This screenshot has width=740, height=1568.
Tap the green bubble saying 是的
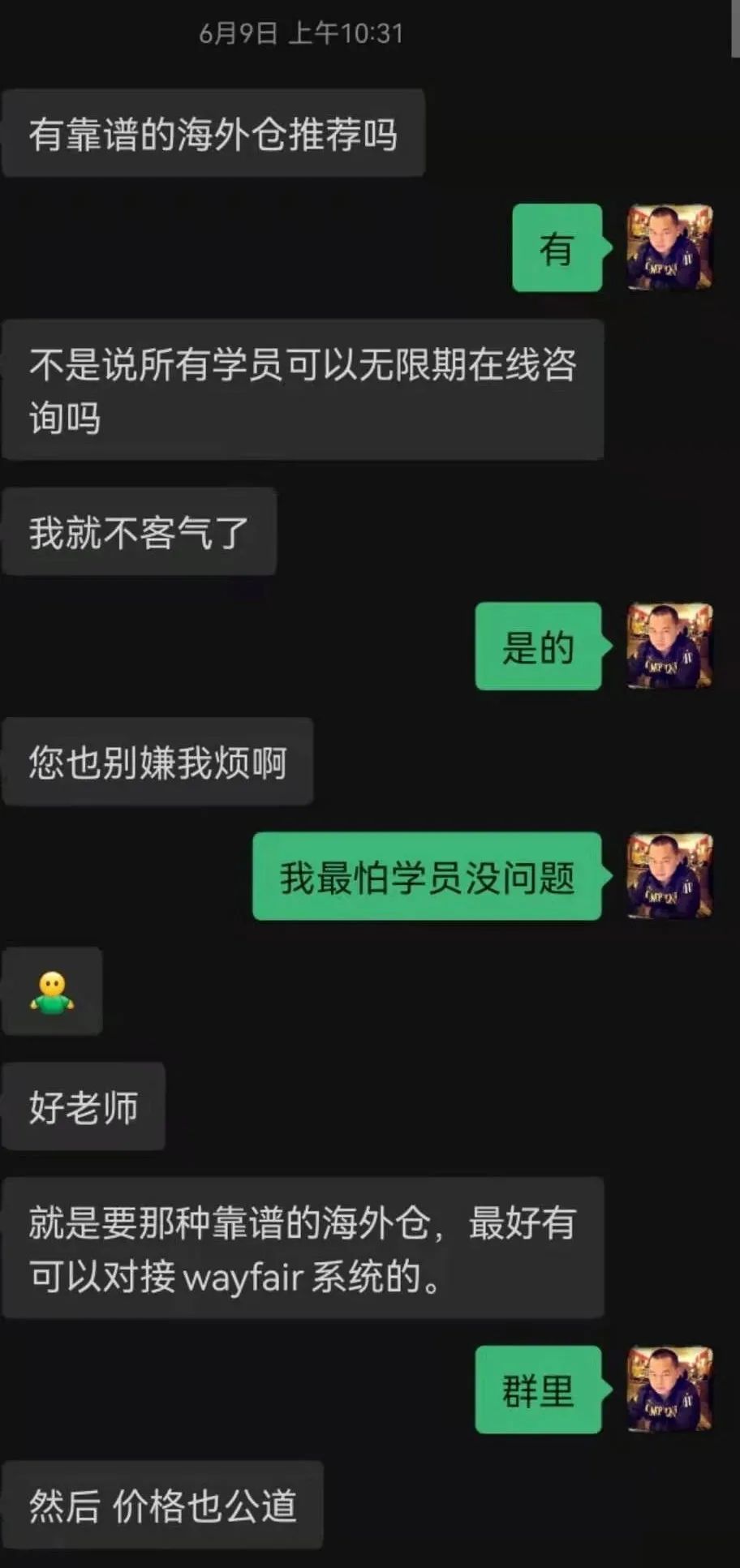[538, 647]
